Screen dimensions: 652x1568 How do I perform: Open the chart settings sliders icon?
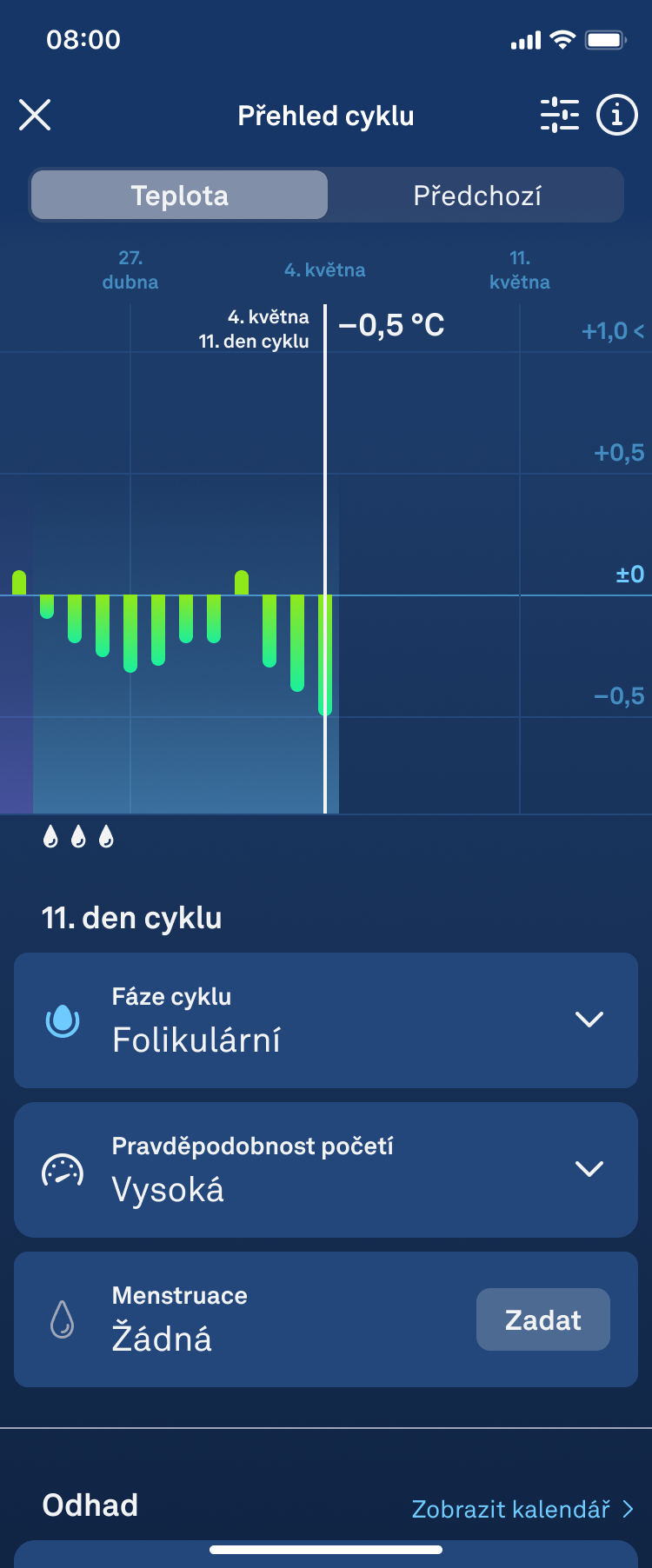tap(559, 115)
